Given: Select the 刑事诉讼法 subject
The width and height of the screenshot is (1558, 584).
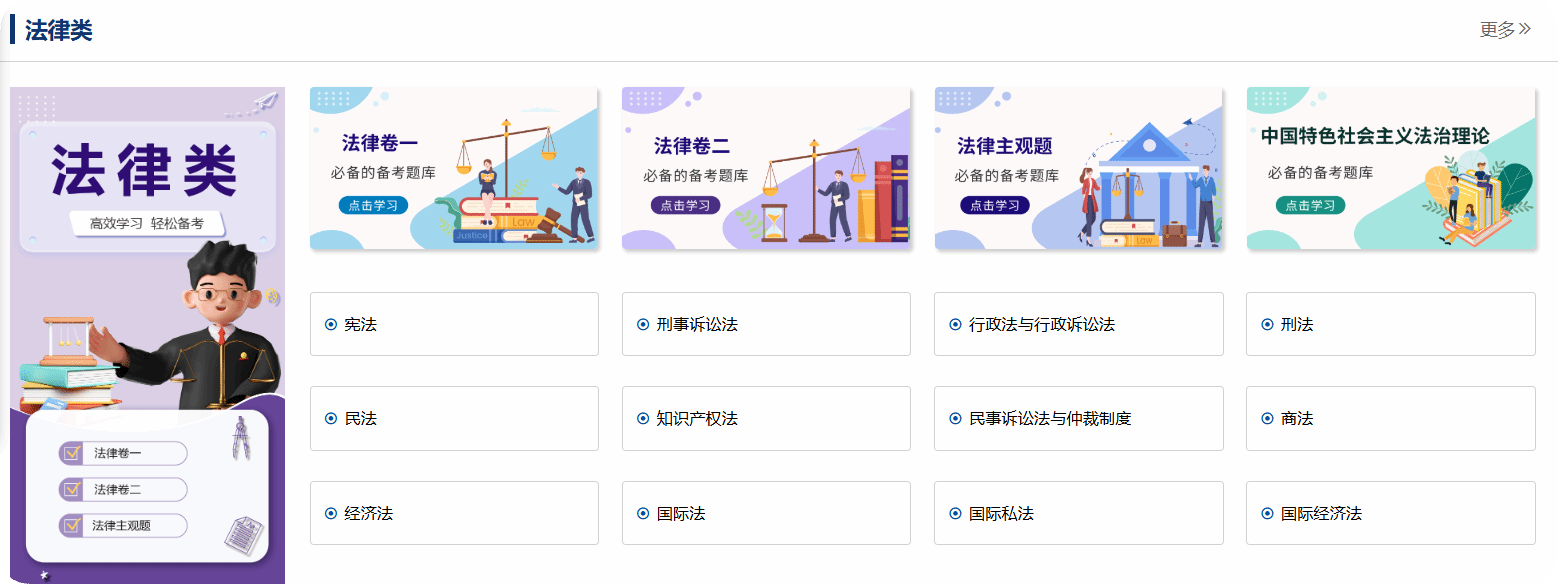Looking at the screenshot, I should (x=766, y=324).
